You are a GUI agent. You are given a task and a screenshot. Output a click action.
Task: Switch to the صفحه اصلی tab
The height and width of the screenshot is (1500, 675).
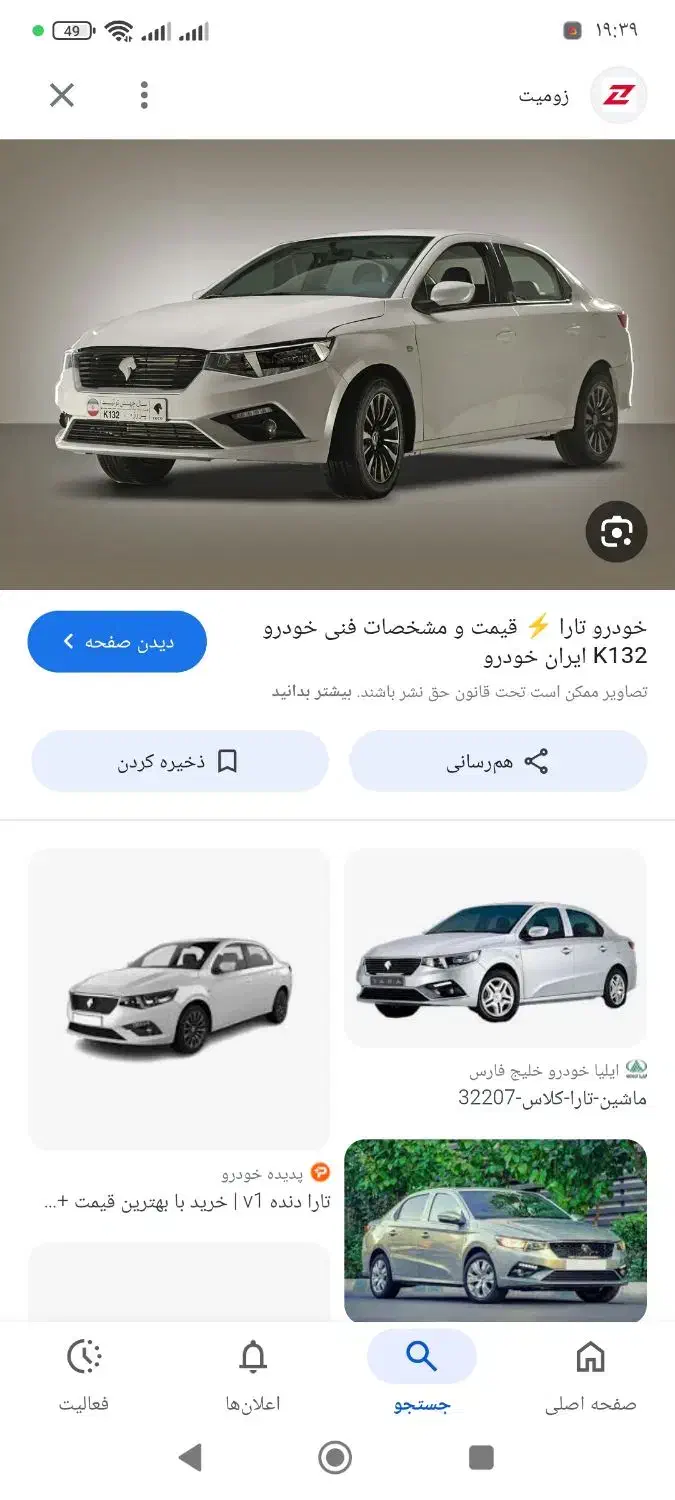(x=590, y=1377)
